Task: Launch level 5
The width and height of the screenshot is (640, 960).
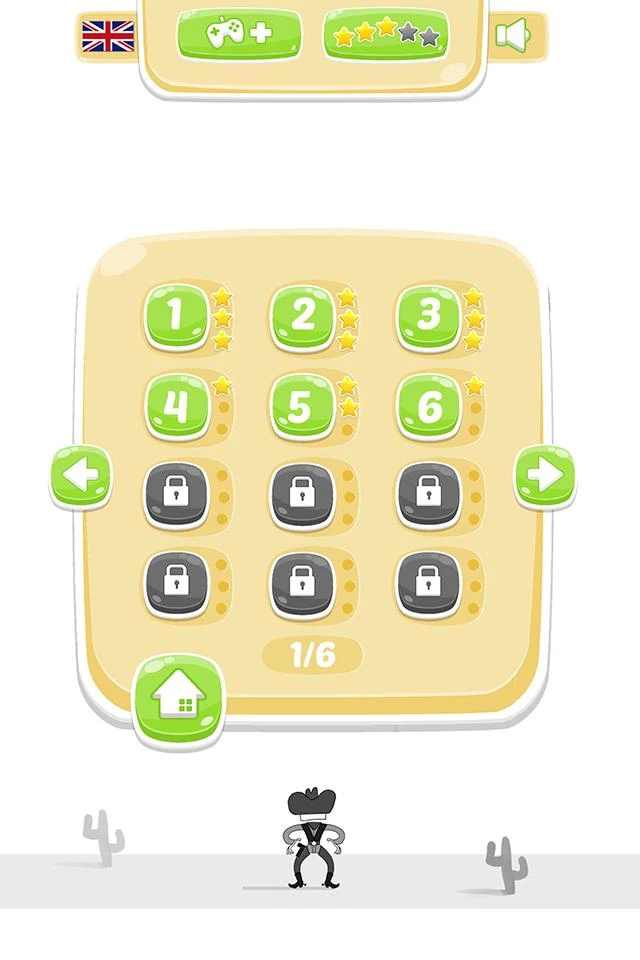Action: coord(302,407)
